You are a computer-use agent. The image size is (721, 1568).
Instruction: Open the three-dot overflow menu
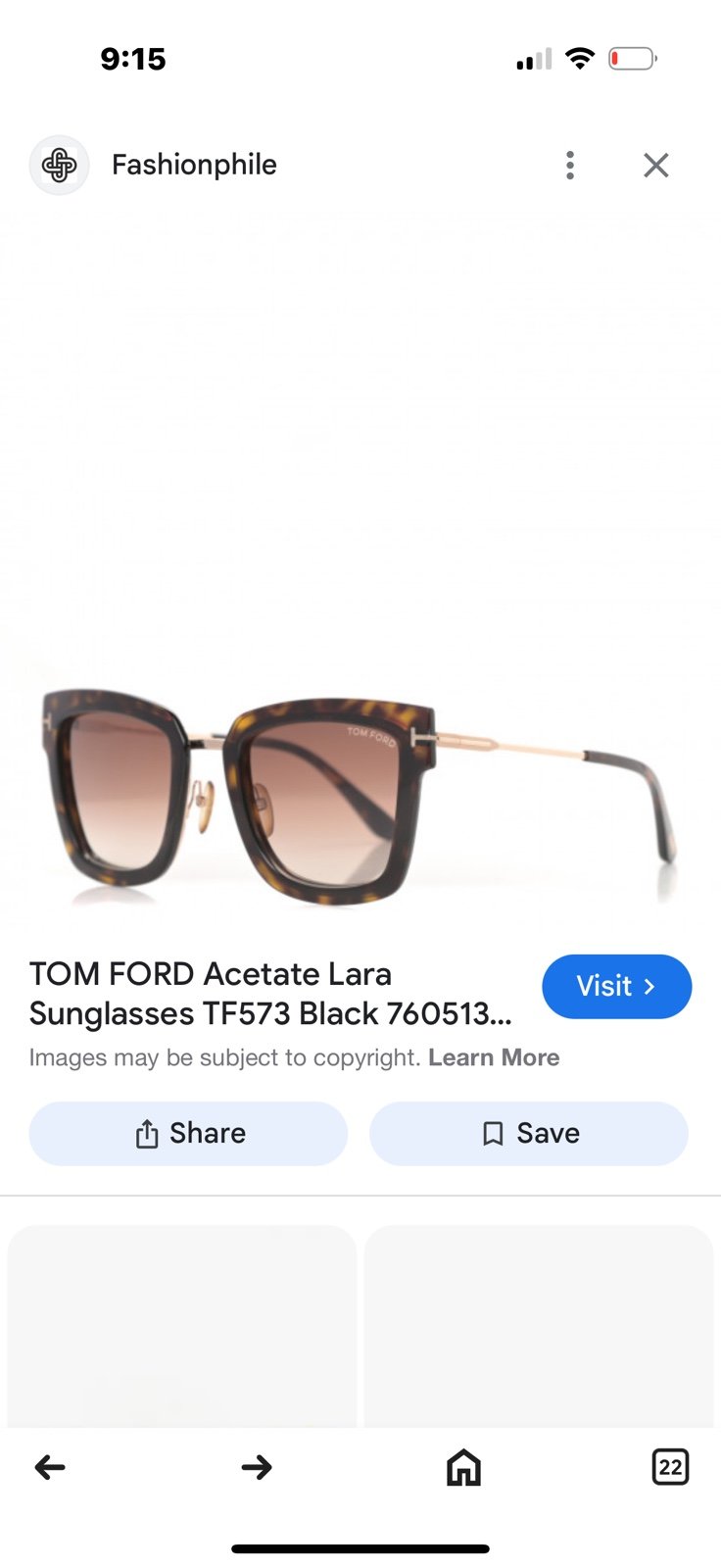pyautogui.click(x=570, y=165)
